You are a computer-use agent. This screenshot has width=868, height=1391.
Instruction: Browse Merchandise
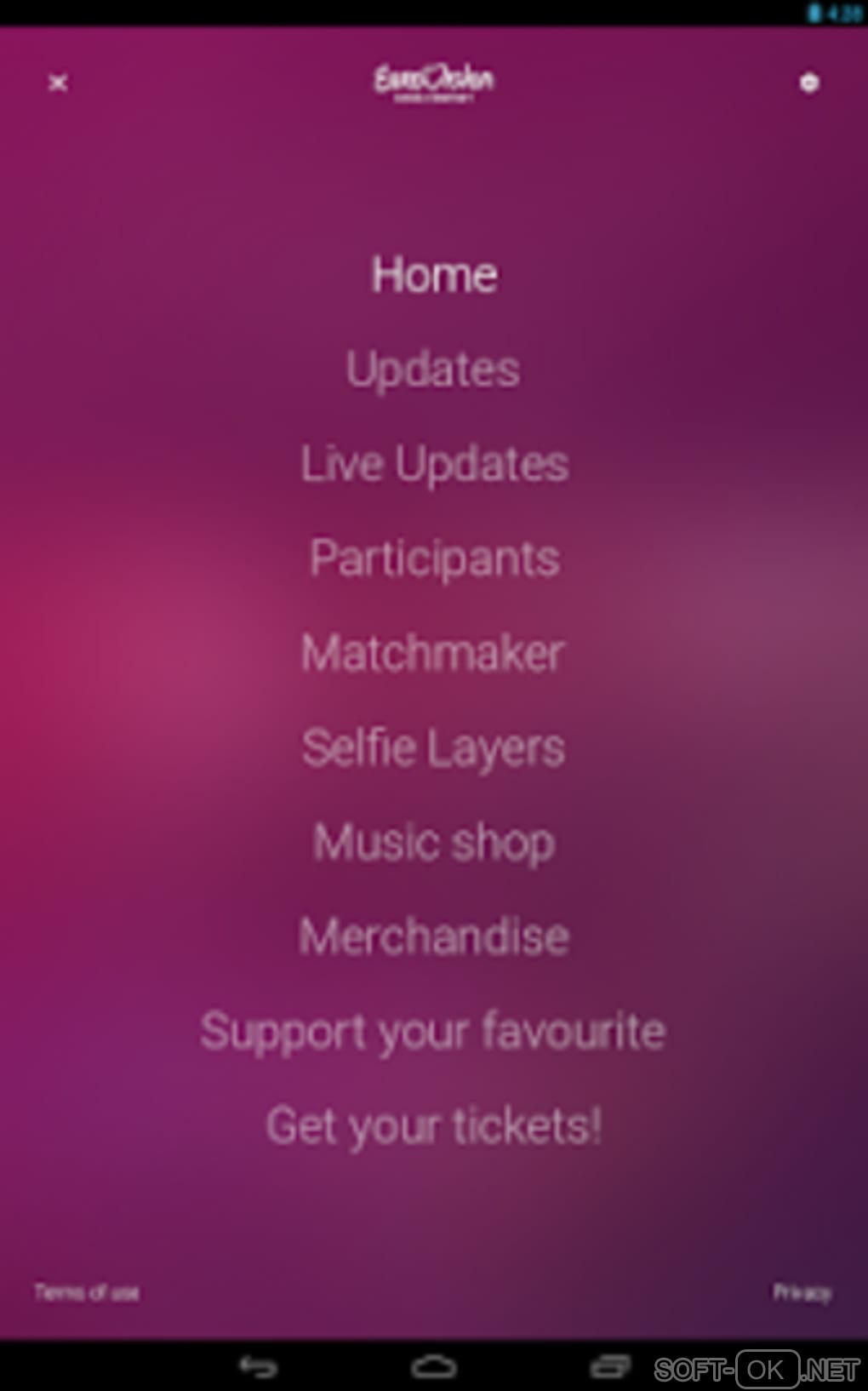click(x=434, y=936)
